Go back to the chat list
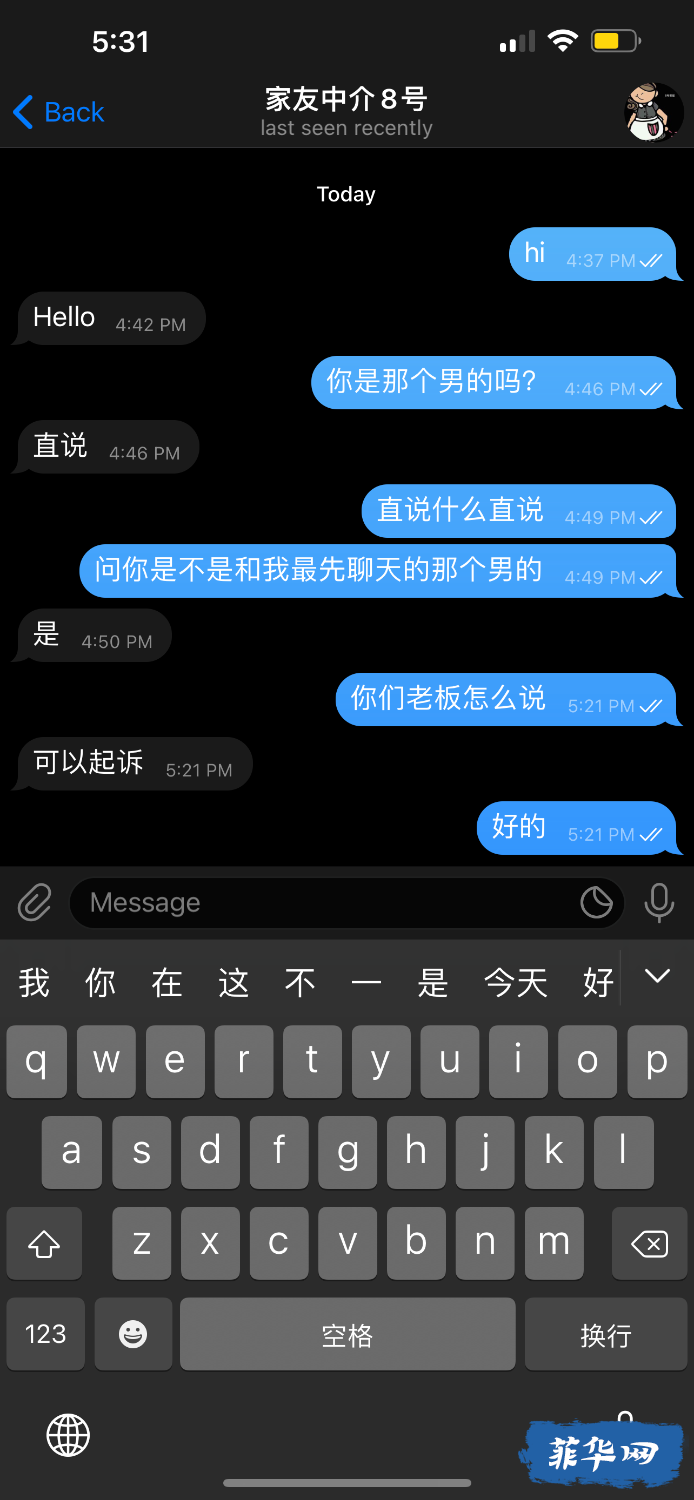Image resolution: width=694 pixels, height=1500 pixels. pyautogui.click(x=58, y=112)
